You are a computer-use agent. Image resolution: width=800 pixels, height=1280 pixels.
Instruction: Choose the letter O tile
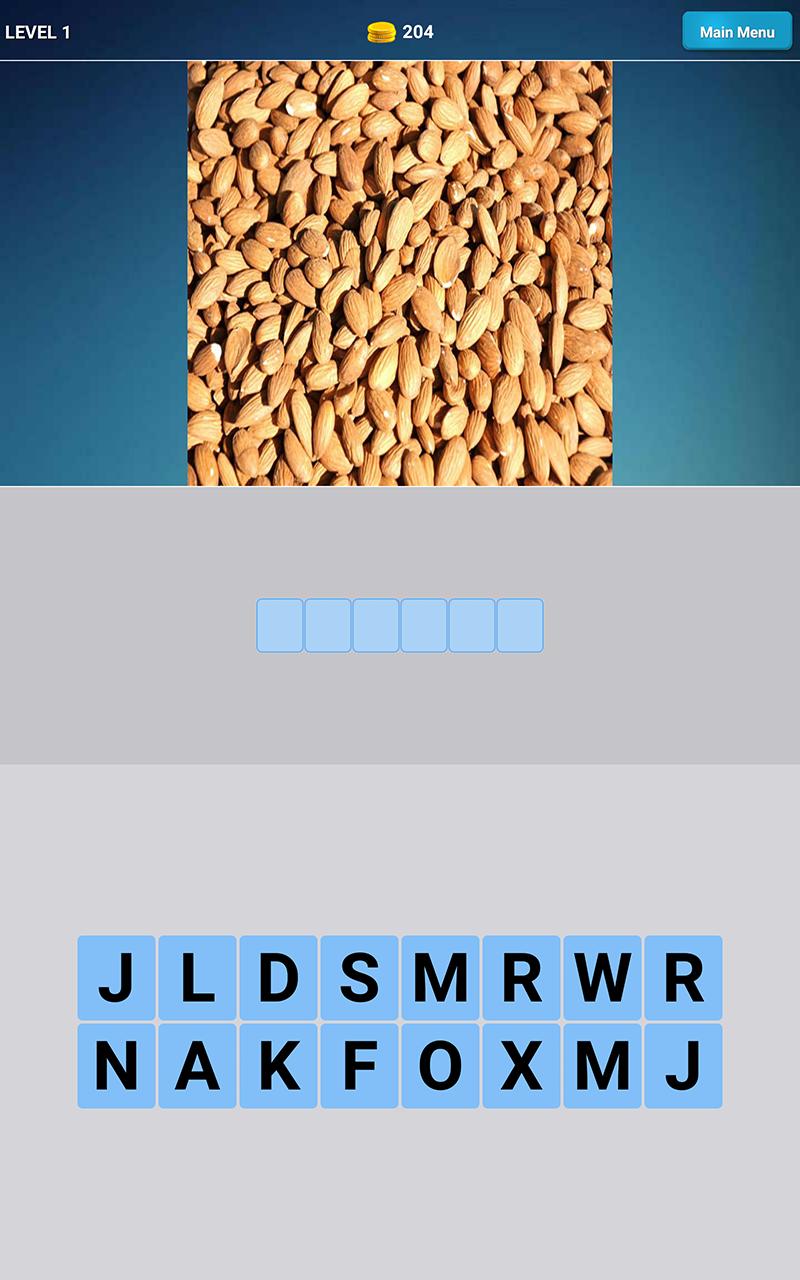(x=441, y=1065)
